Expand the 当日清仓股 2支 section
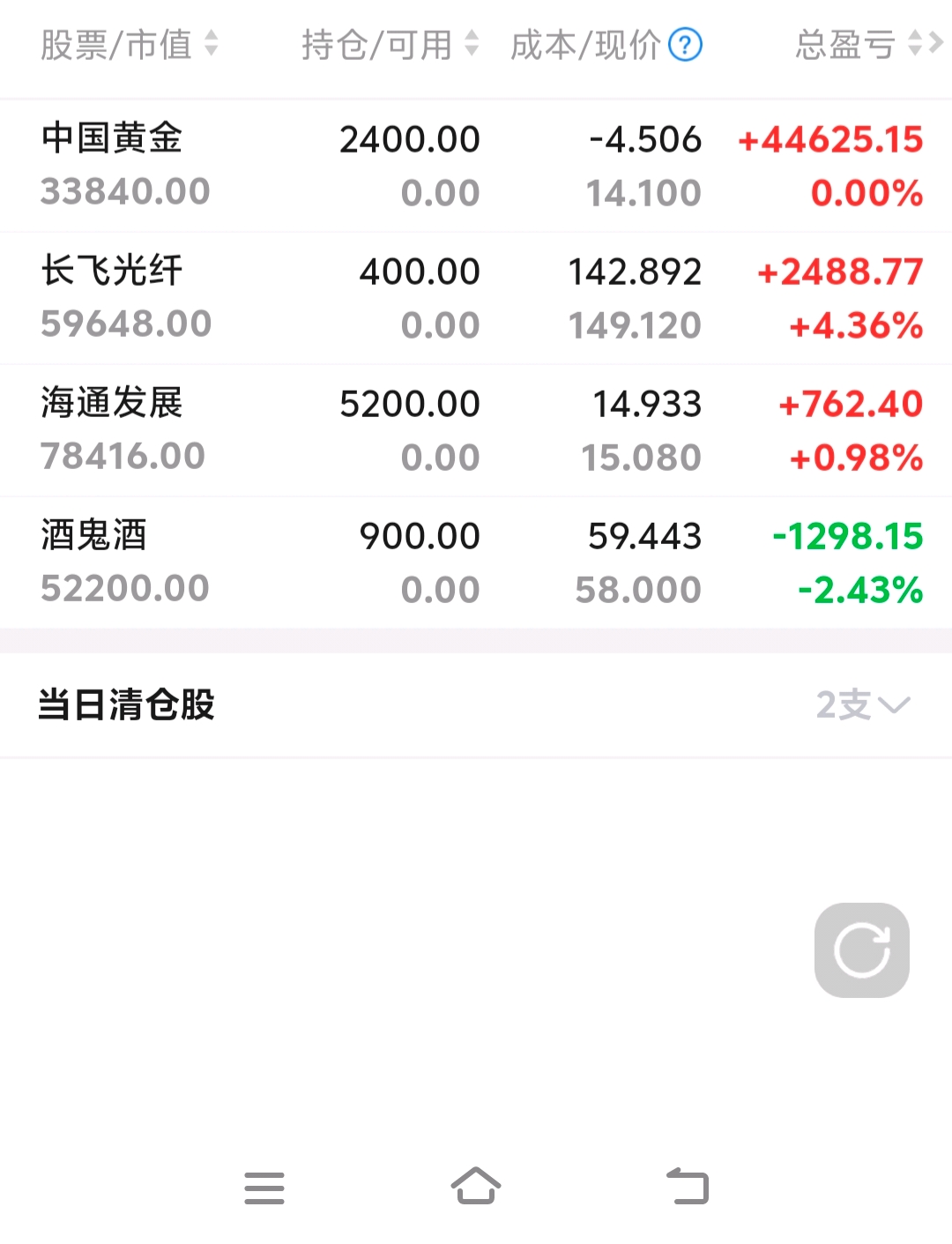This screenshot has width=952, height=1244. point(862,705)
